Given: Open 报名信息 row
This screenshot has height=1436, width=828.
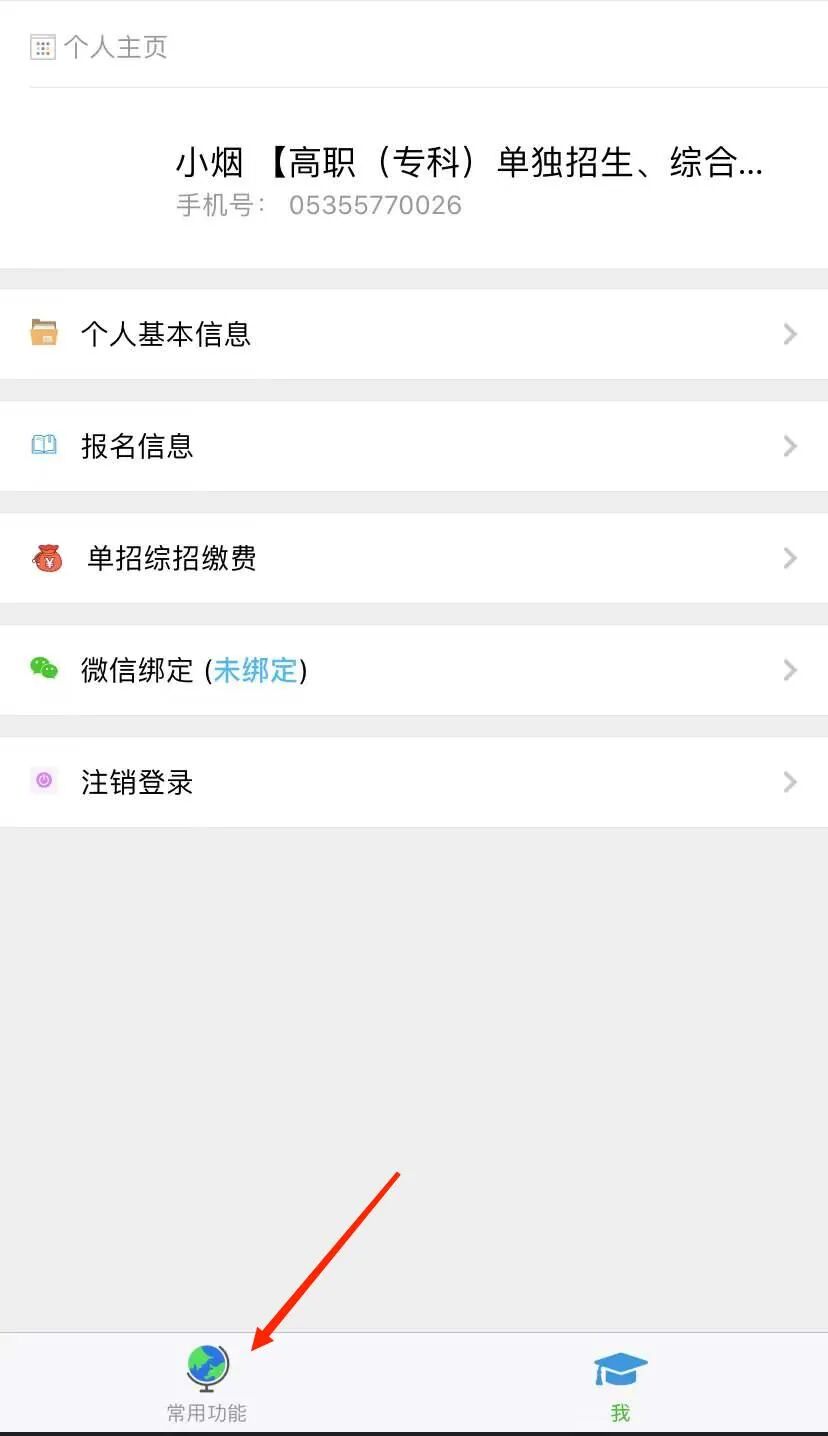Looking at the screenshot, I should (414, 446).
